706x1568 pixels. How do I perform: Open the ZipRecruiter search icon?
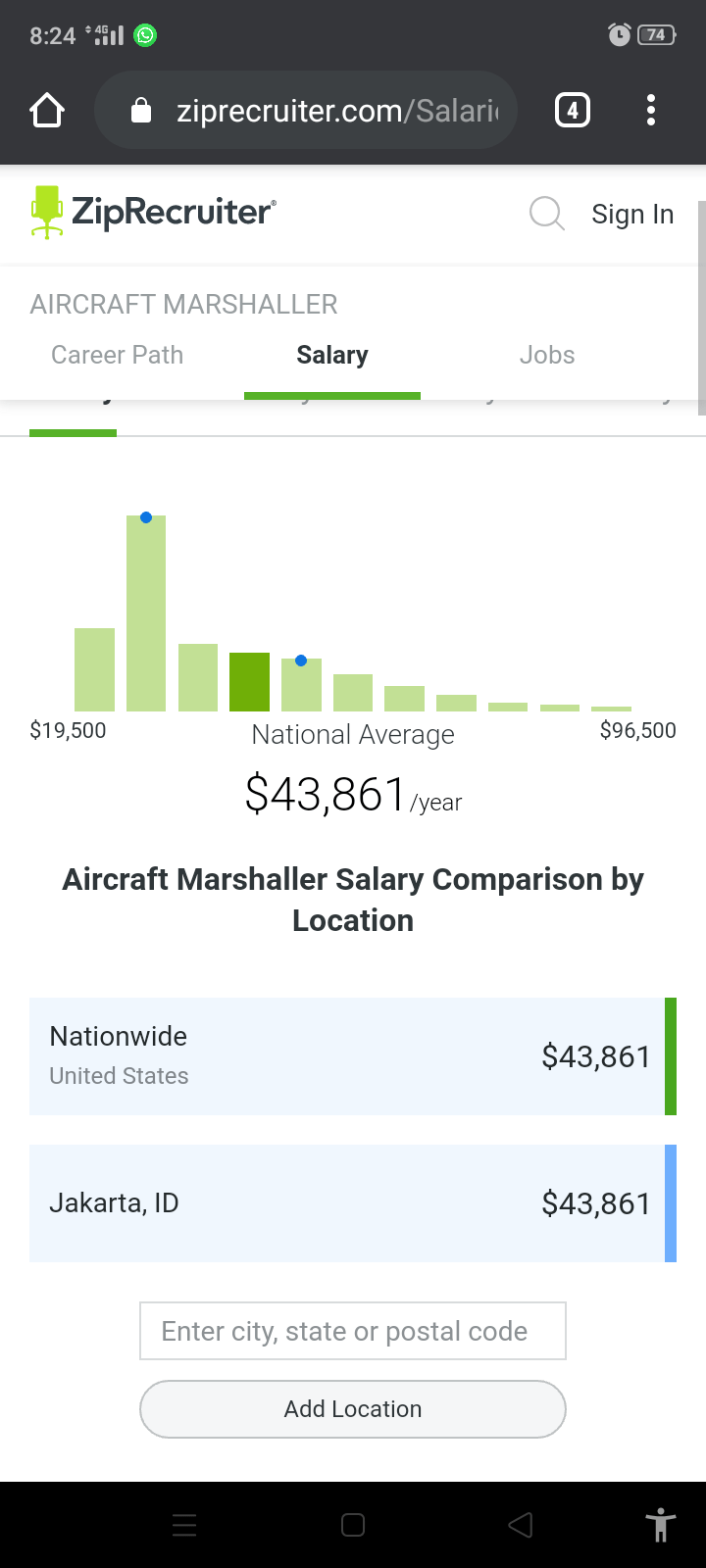(x=546, y=214)
